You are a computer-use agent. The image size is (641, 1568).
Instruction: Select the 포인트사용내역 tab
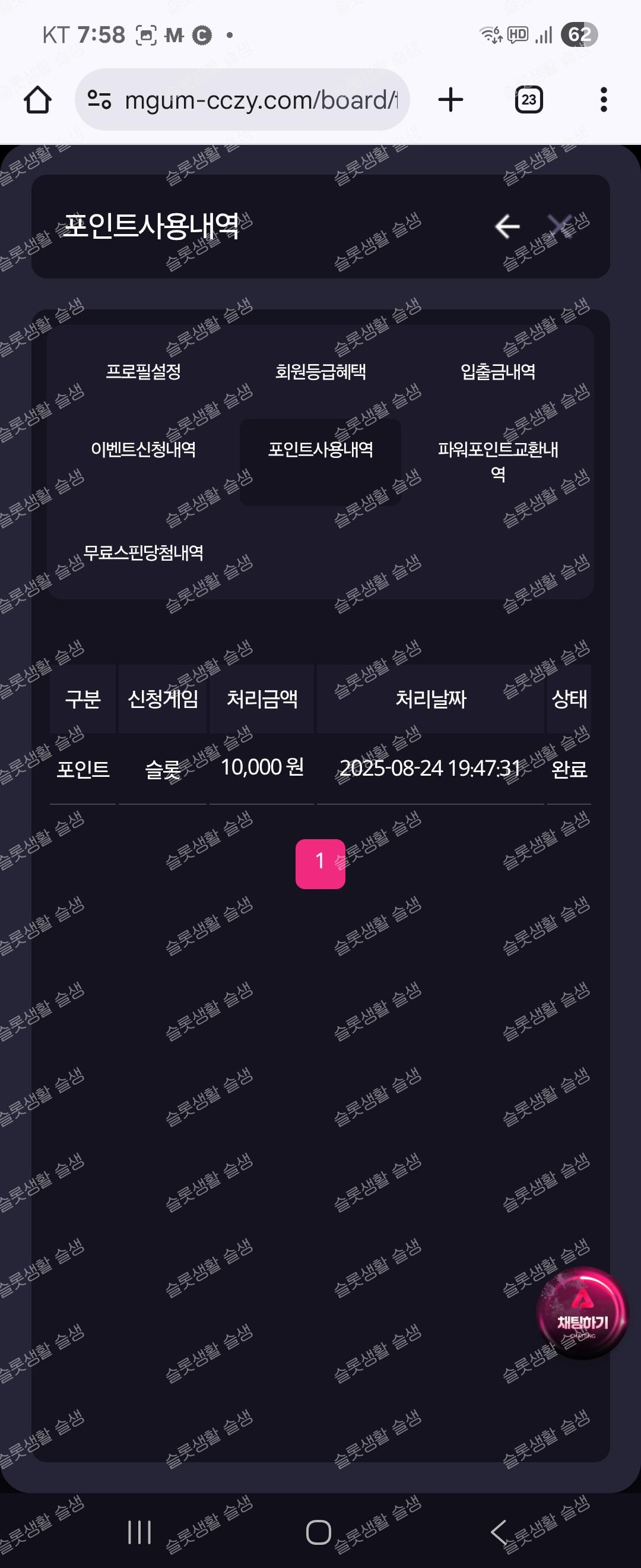tap(320, 450)
